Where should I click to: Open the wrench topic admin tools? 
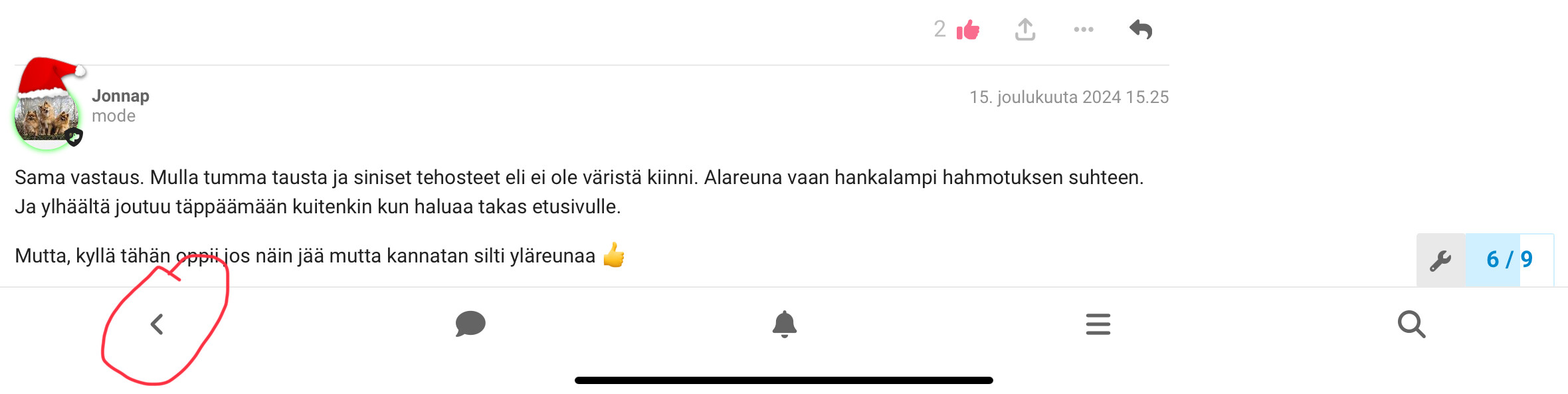click(x=1440, y=260)
